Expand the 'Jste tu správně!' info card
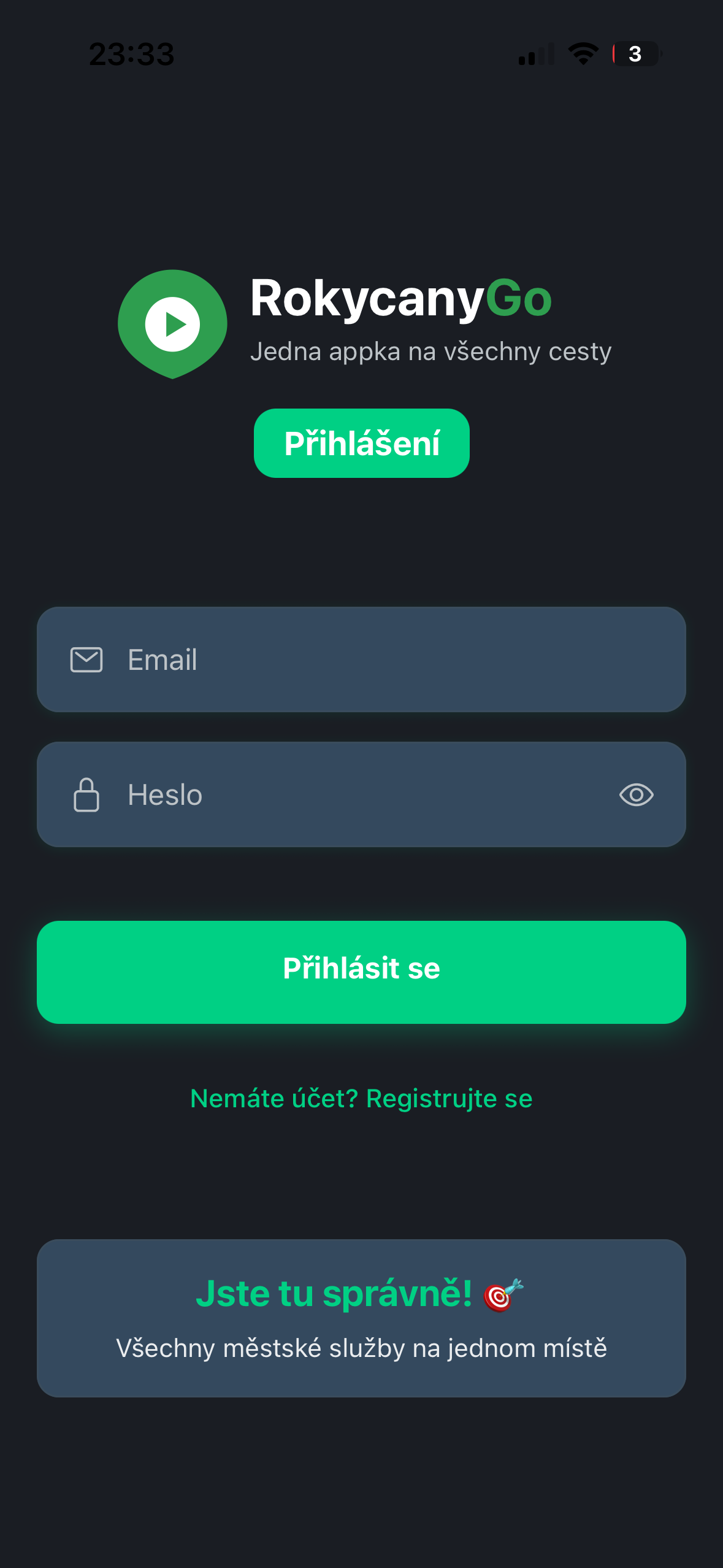Viewport: 723px width, 1568px height. coord(361,1313)
